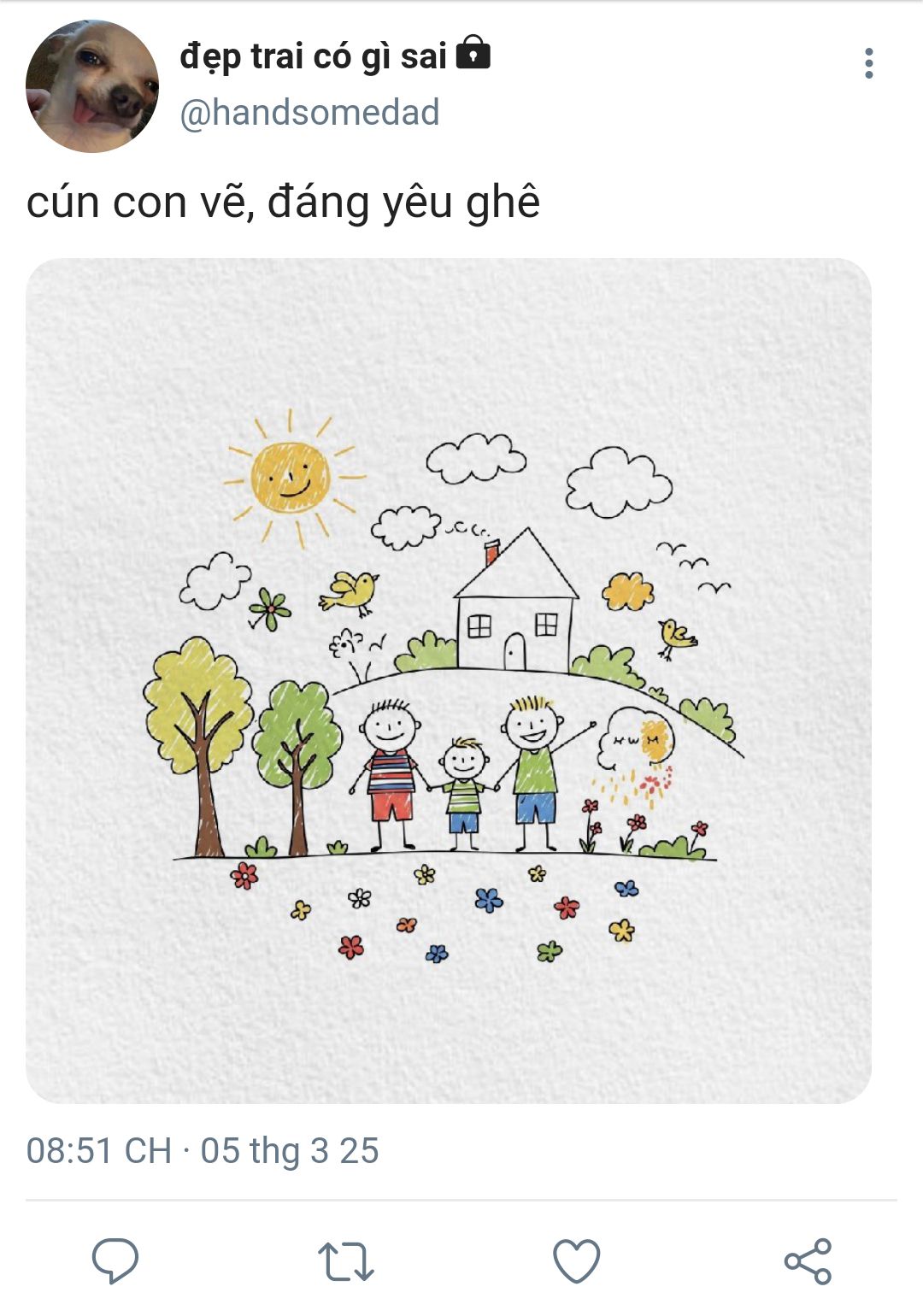Open the @handsomedad profile handle
923x1316 pixels.
point(309,113)
